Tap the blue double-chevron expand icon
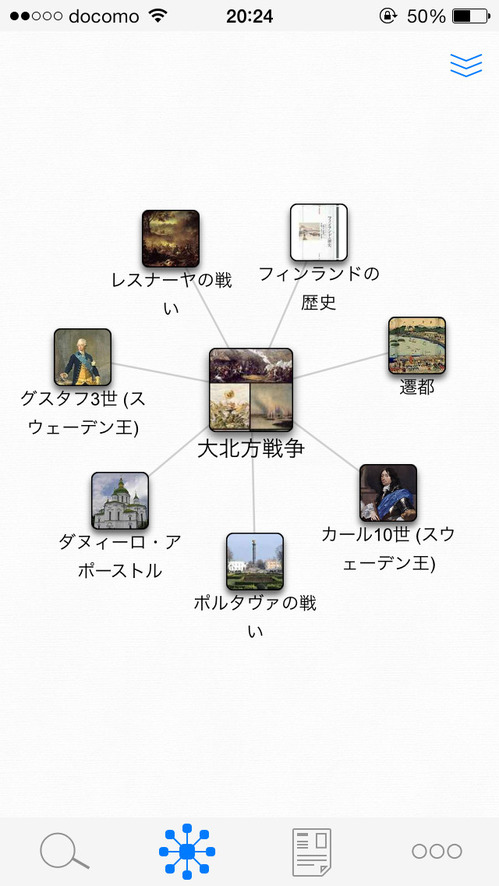Viewport: 499px width, 886px height. click(x=466, y=65)
